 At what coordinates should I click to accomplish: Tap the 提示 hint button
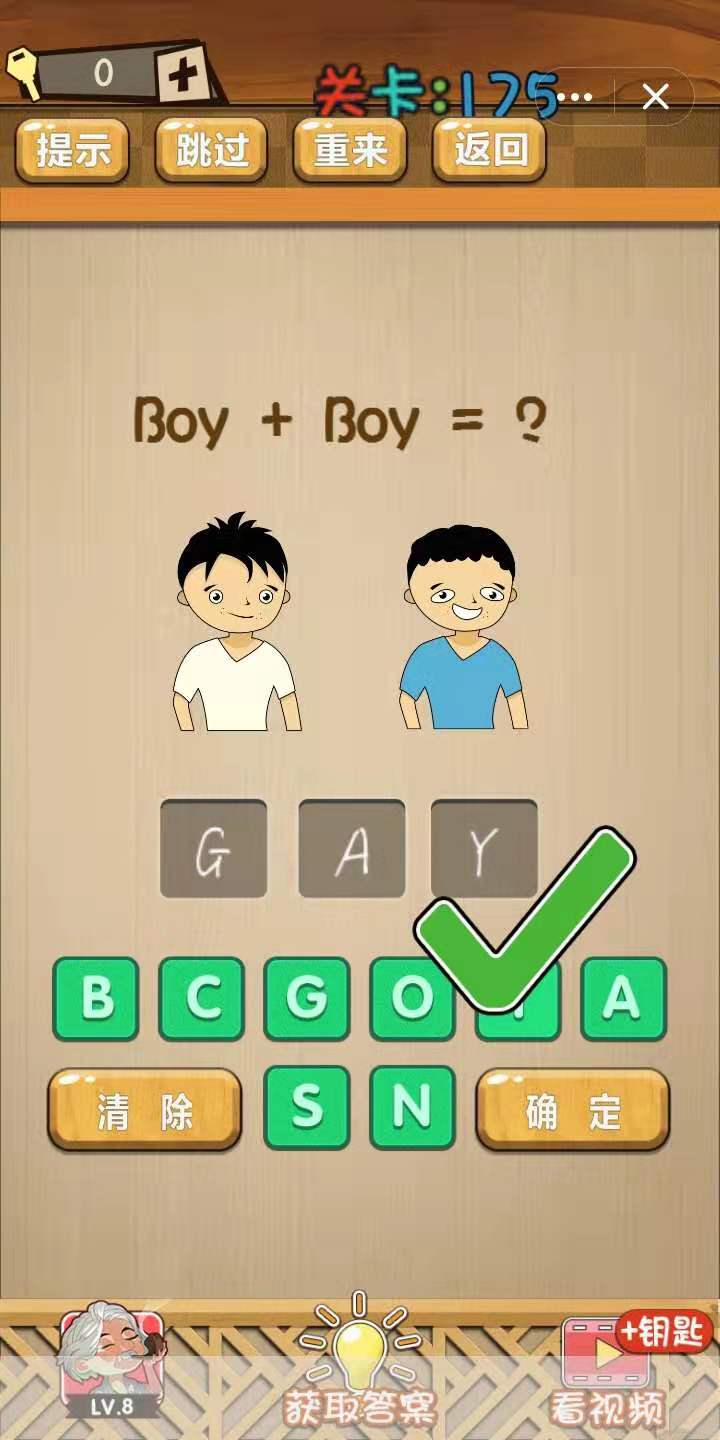(73, 150)
